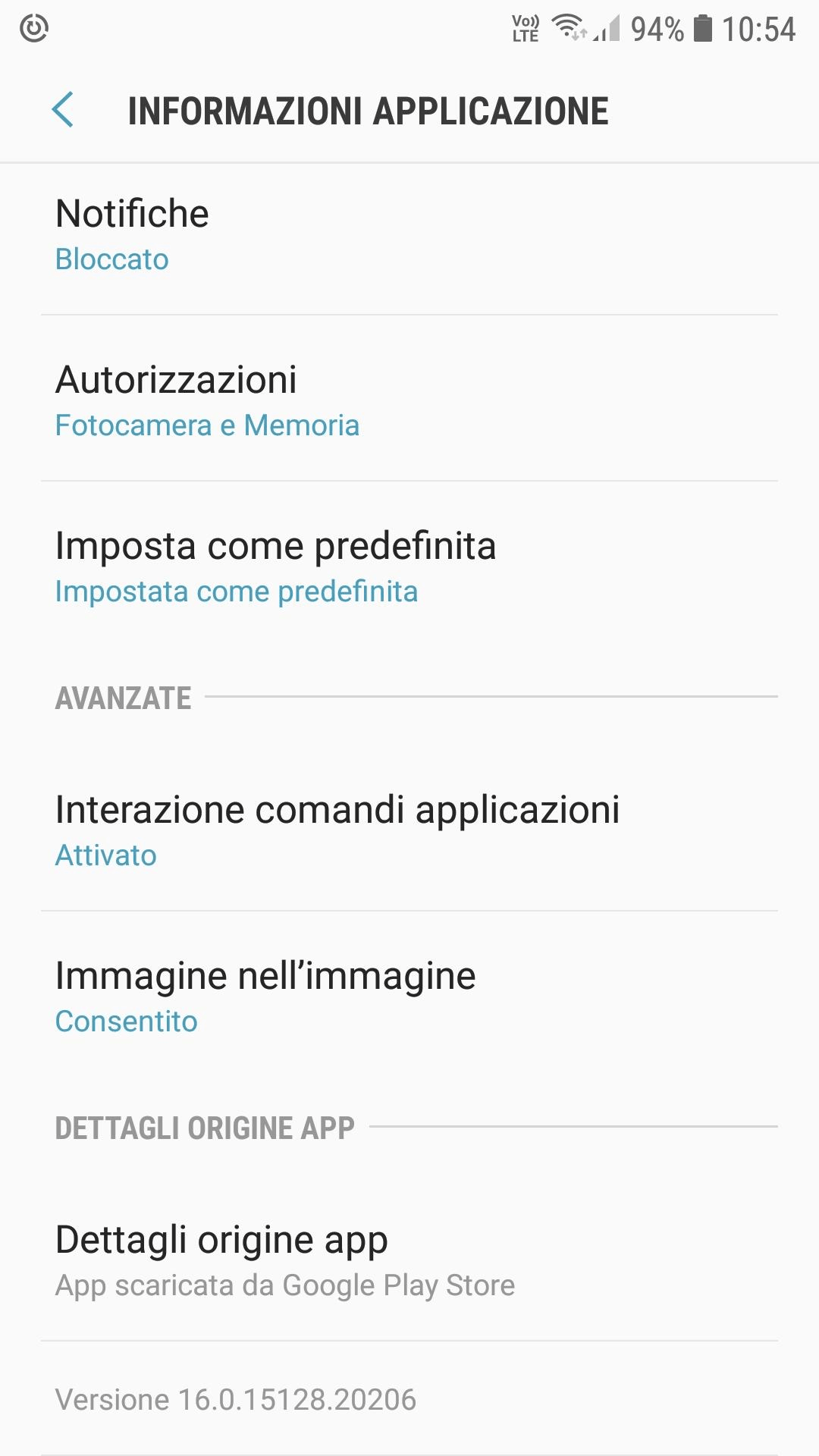Image resolution: width=819 pixels, height=1456 pixels.
Task: Go back from Informazioni applicazione
Action: click(63, 111)
